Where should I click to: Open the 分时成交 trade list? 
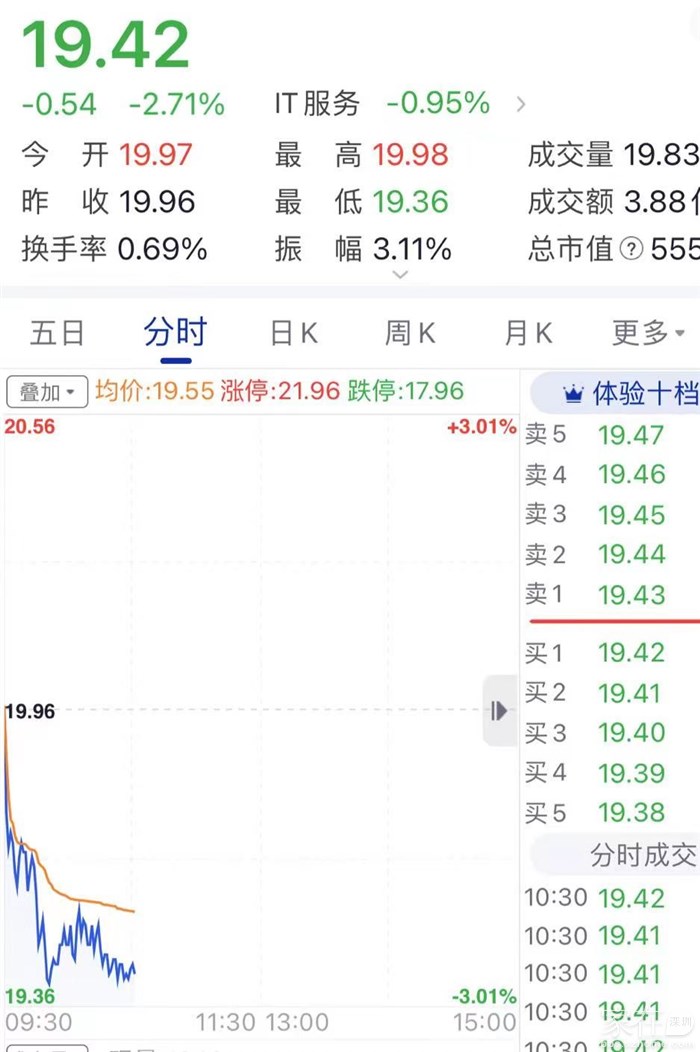click(x=642, y=856)
